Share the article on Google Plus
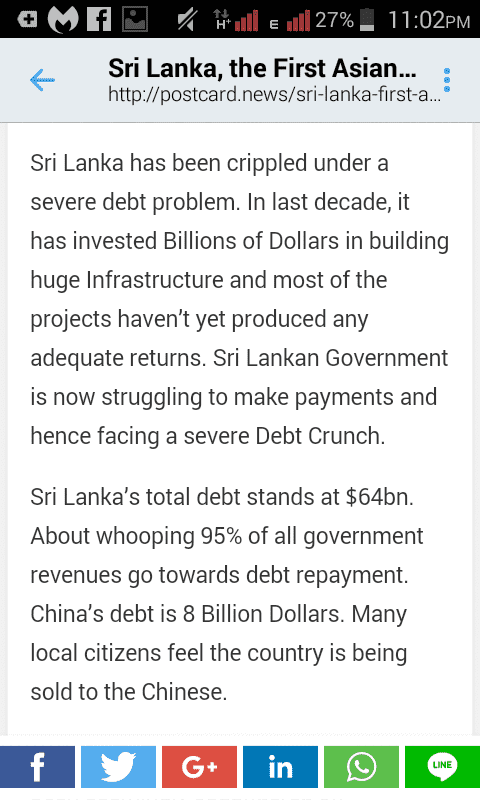 click(x=199, y=767)
